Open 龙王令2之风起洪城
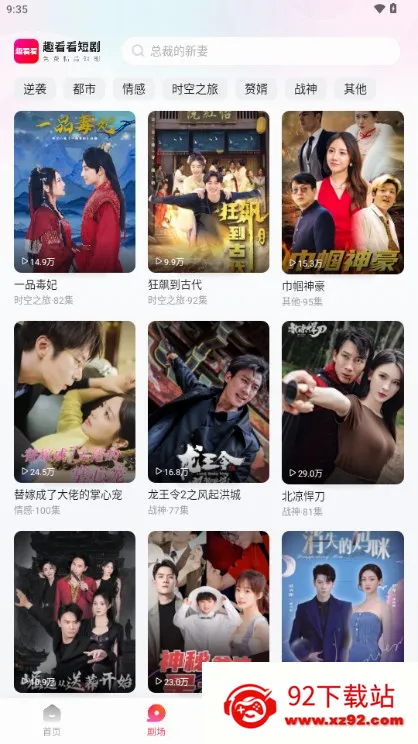The width and height of the screenshot is (418, 744). [209, 402]
